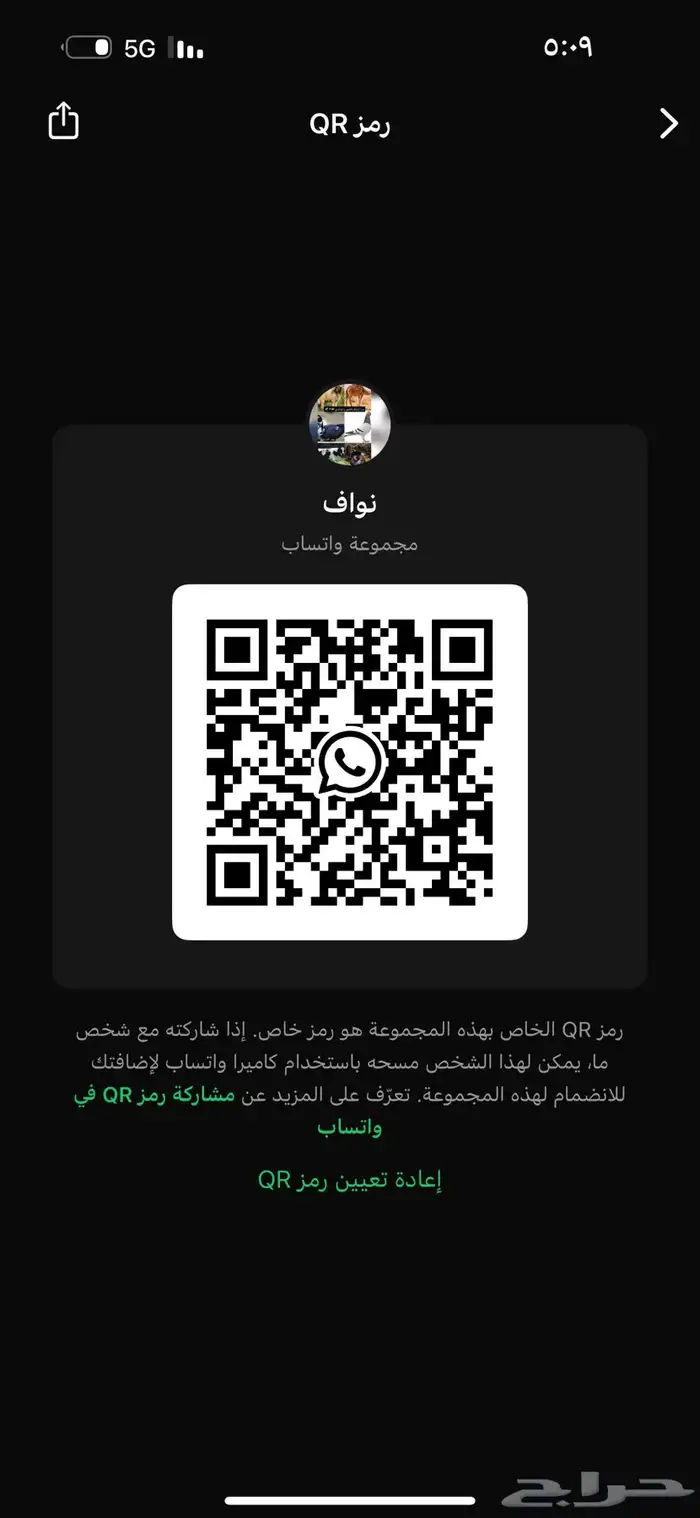Go back using the top chevron arrow
Viewport: 700px width, 1518px height.
[668, 124]
